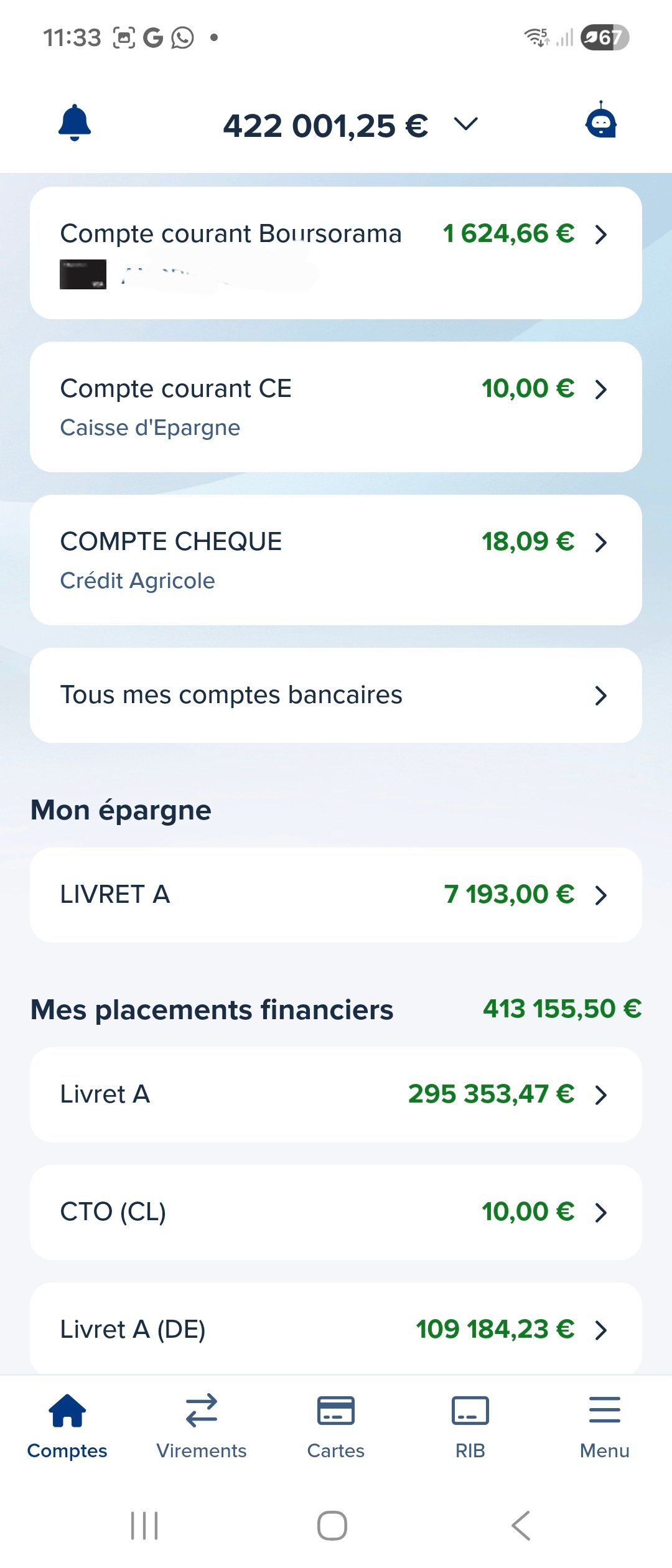Open the COMPTE CHEQUE Crédit Agricole account
The width and height of the screenshot is (672, 1568).
pos(335,560)
